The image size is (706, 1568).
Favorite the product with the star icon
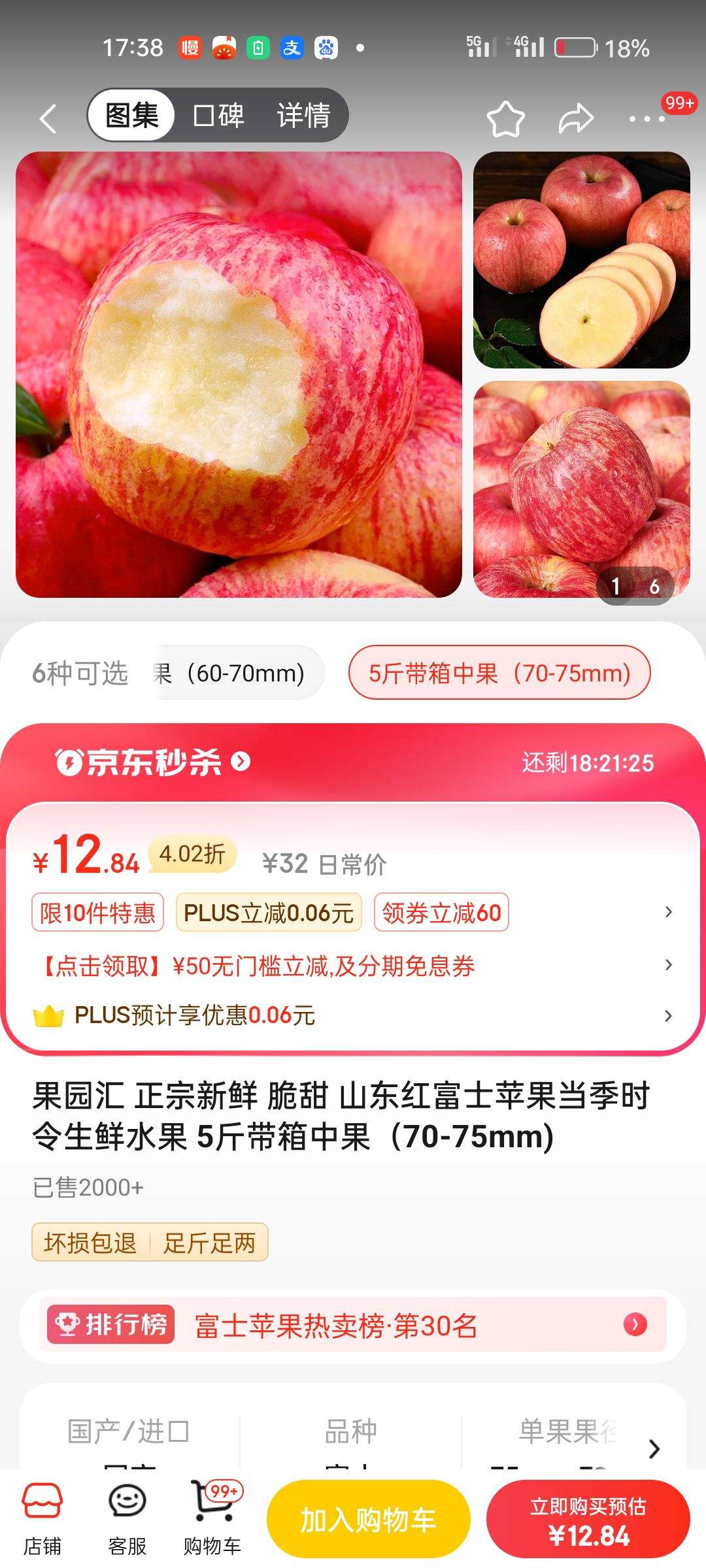[x=506, y=118]
